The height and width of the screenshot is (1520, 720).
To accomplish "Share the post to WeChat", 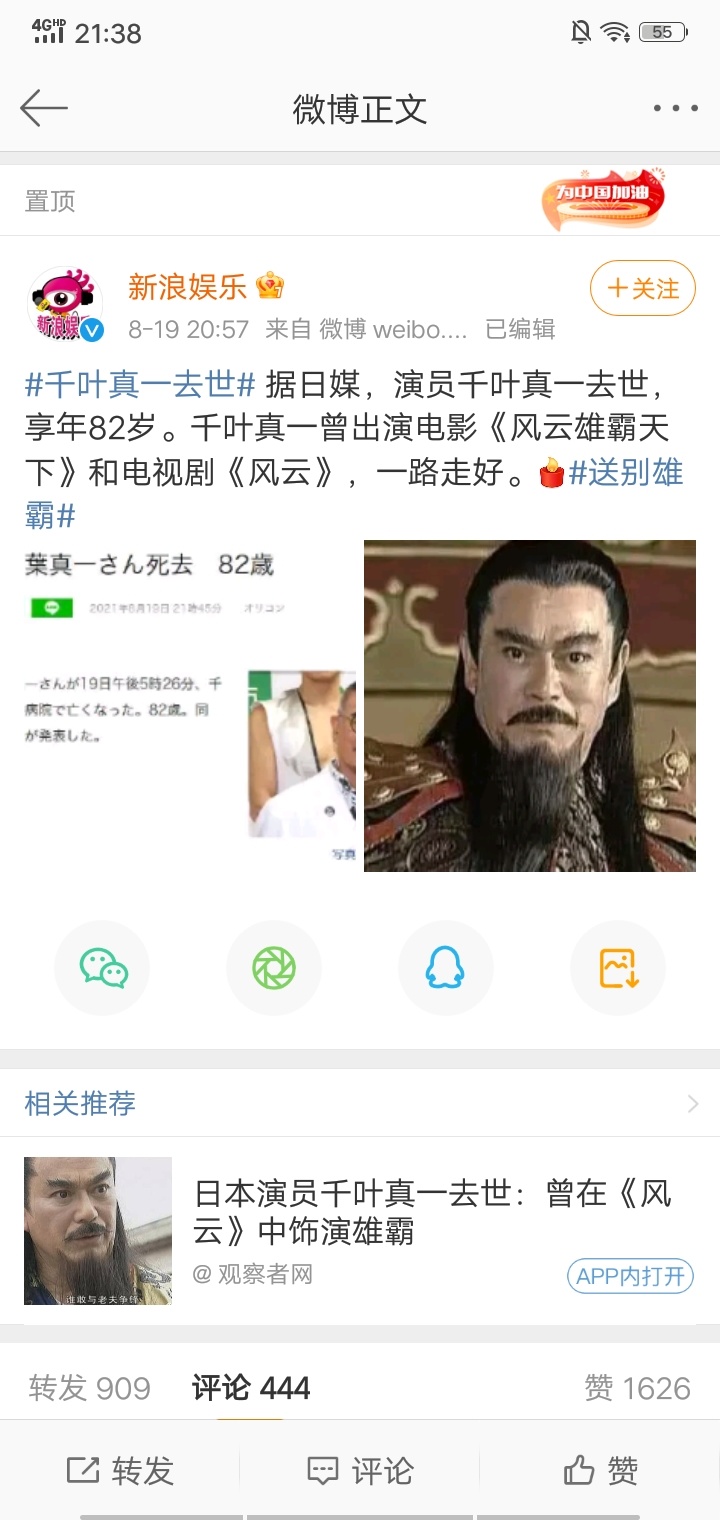I will [103, 968].
